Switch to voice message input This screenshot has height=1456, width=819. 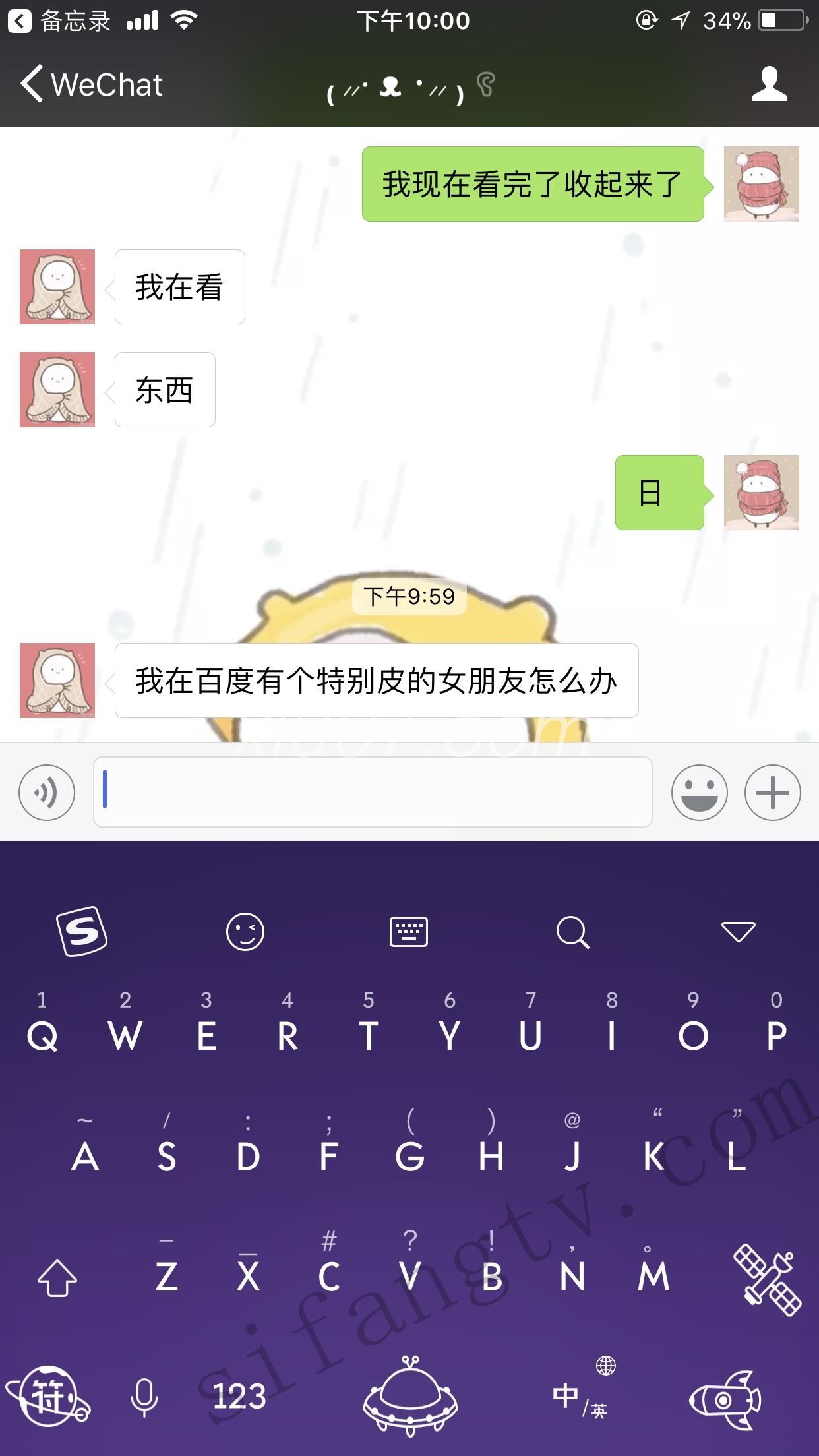tap(46, 792)
